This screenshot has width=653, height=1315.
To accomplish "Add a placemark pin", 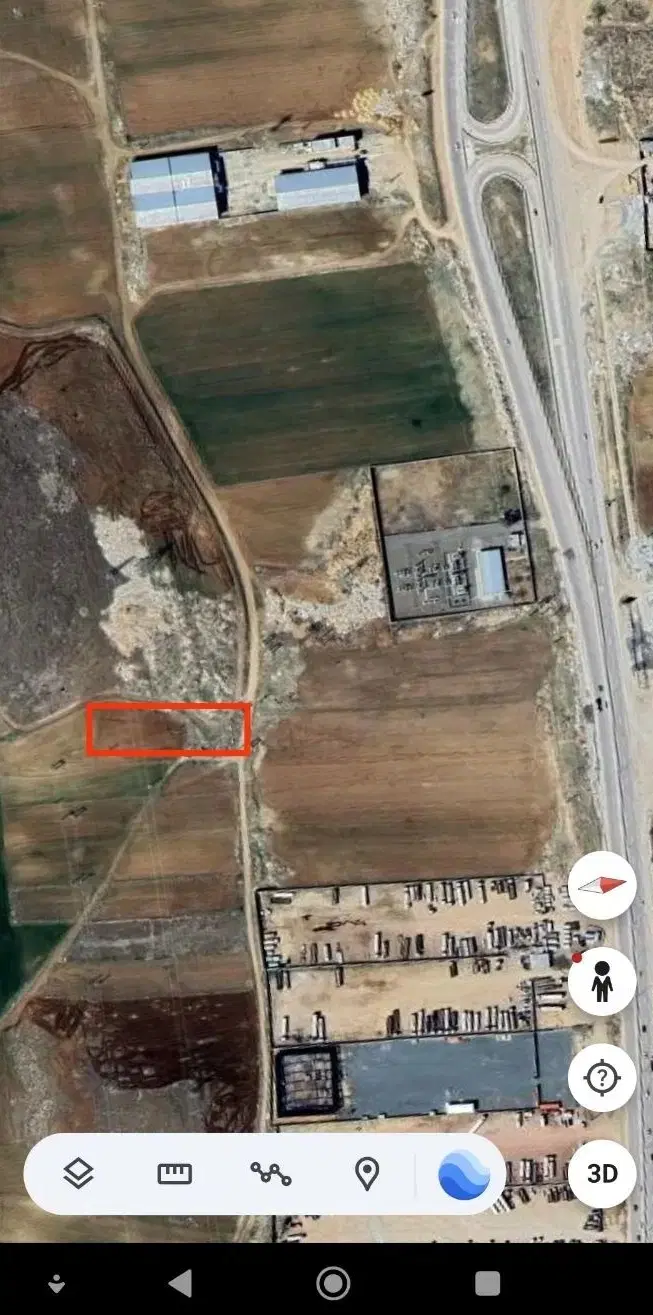I will coord(367,1174).
